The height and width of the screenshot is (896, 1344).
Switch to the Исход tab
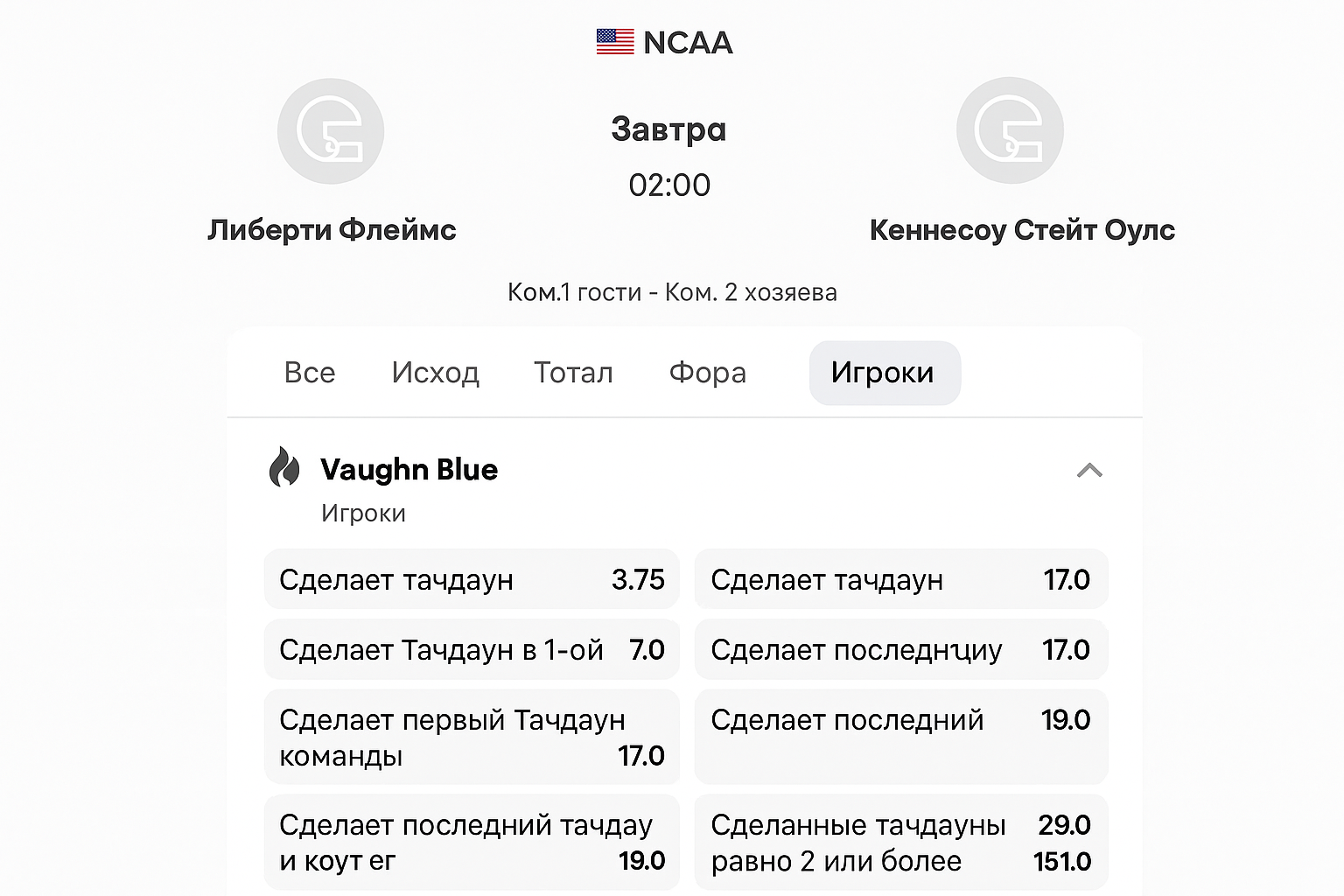click(x=435, y=373)
